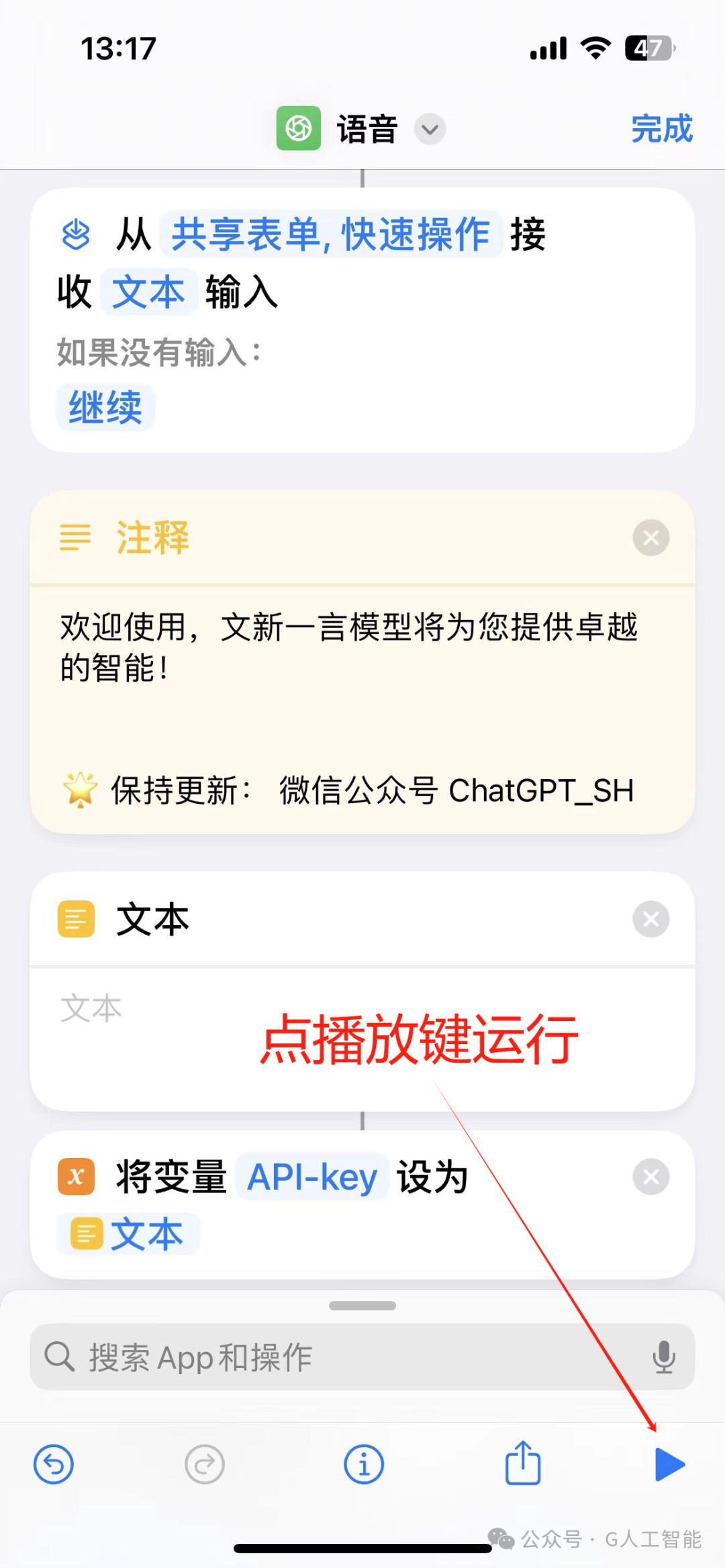Open the 文本 variable value token

(128, 1234)
